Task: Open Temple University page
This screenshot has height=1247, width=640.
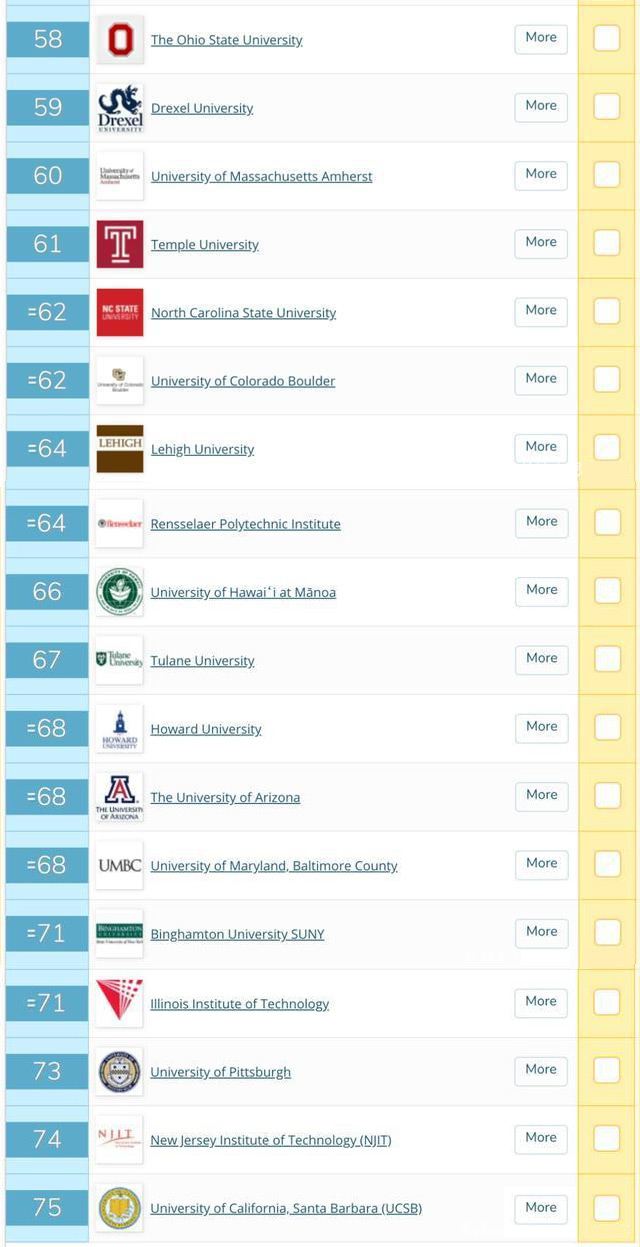Action: coord(204,245)
